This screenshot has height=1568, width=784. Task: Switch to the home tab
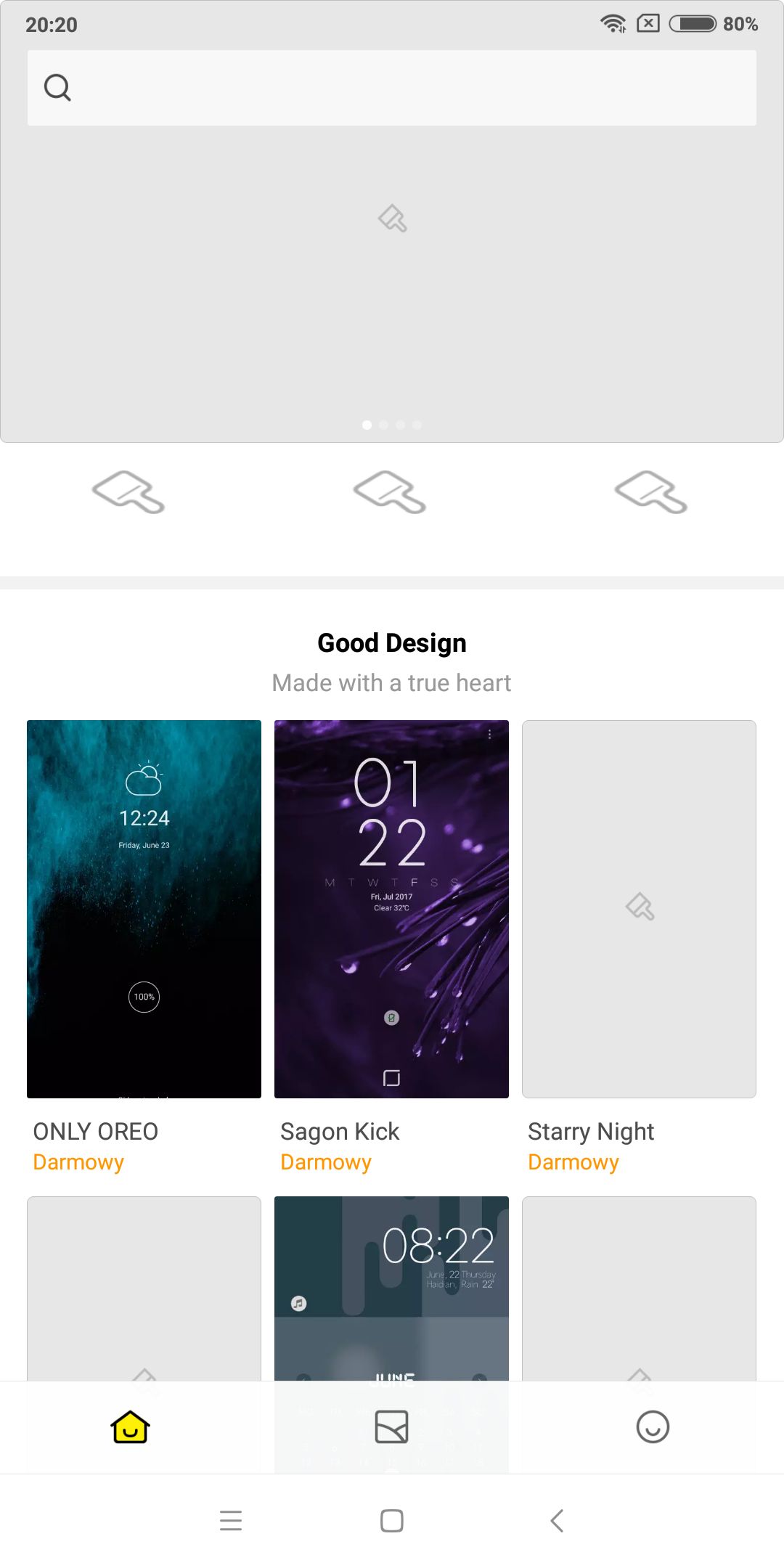point(131,1427)
